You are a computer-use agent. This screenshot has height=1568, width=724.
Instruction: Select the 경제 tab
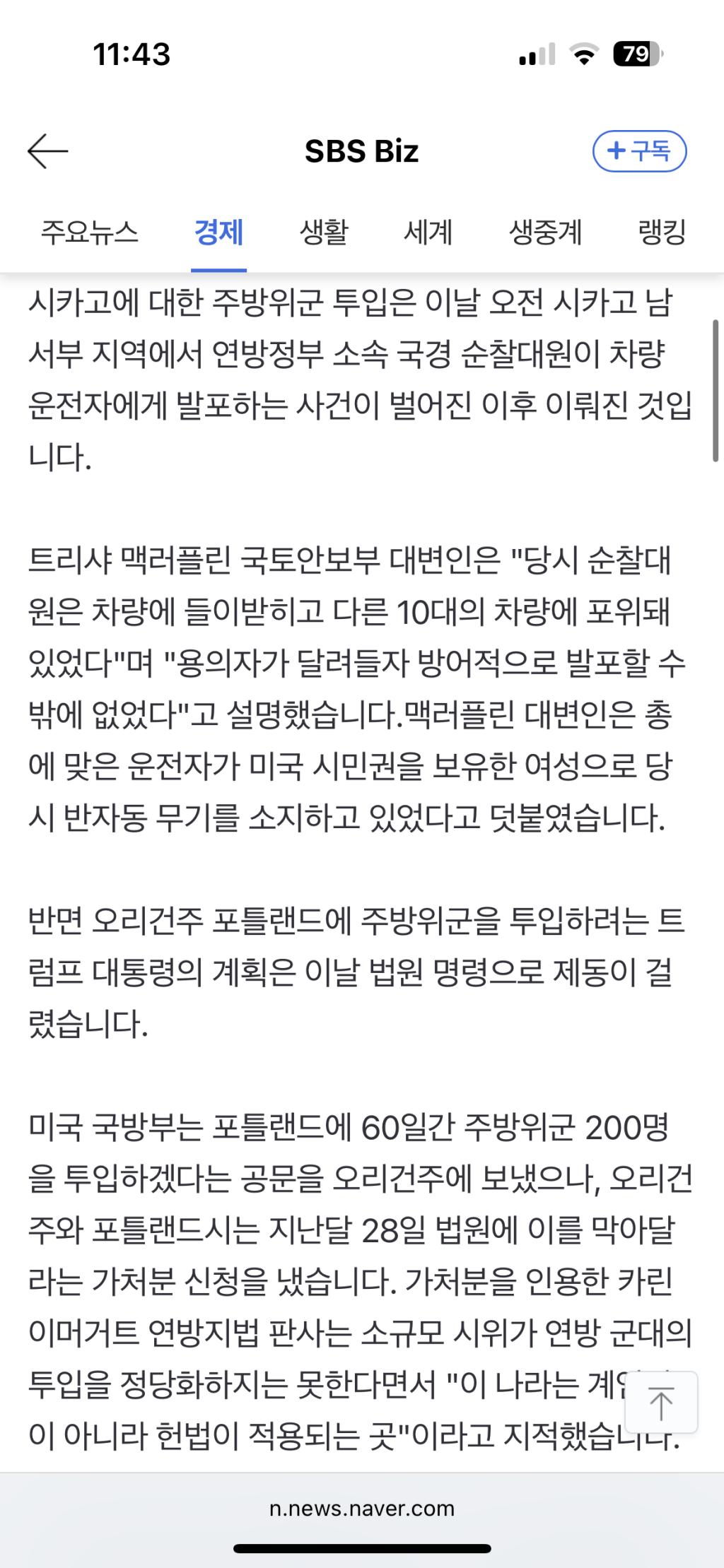pos(218,232)
